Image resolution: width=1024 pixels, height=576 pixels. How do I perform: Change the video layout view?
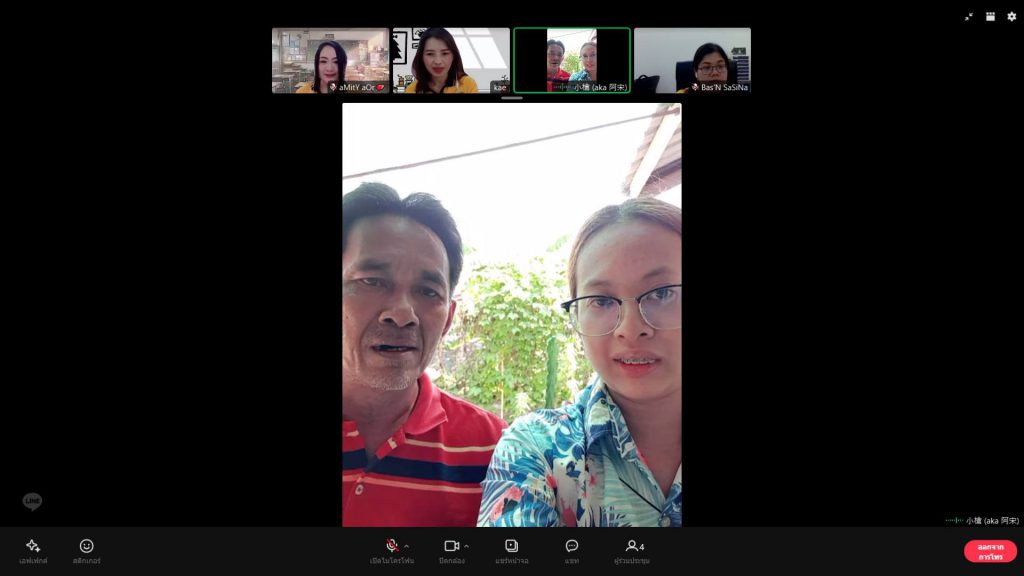pyautogui.click(x=990, y=16)
